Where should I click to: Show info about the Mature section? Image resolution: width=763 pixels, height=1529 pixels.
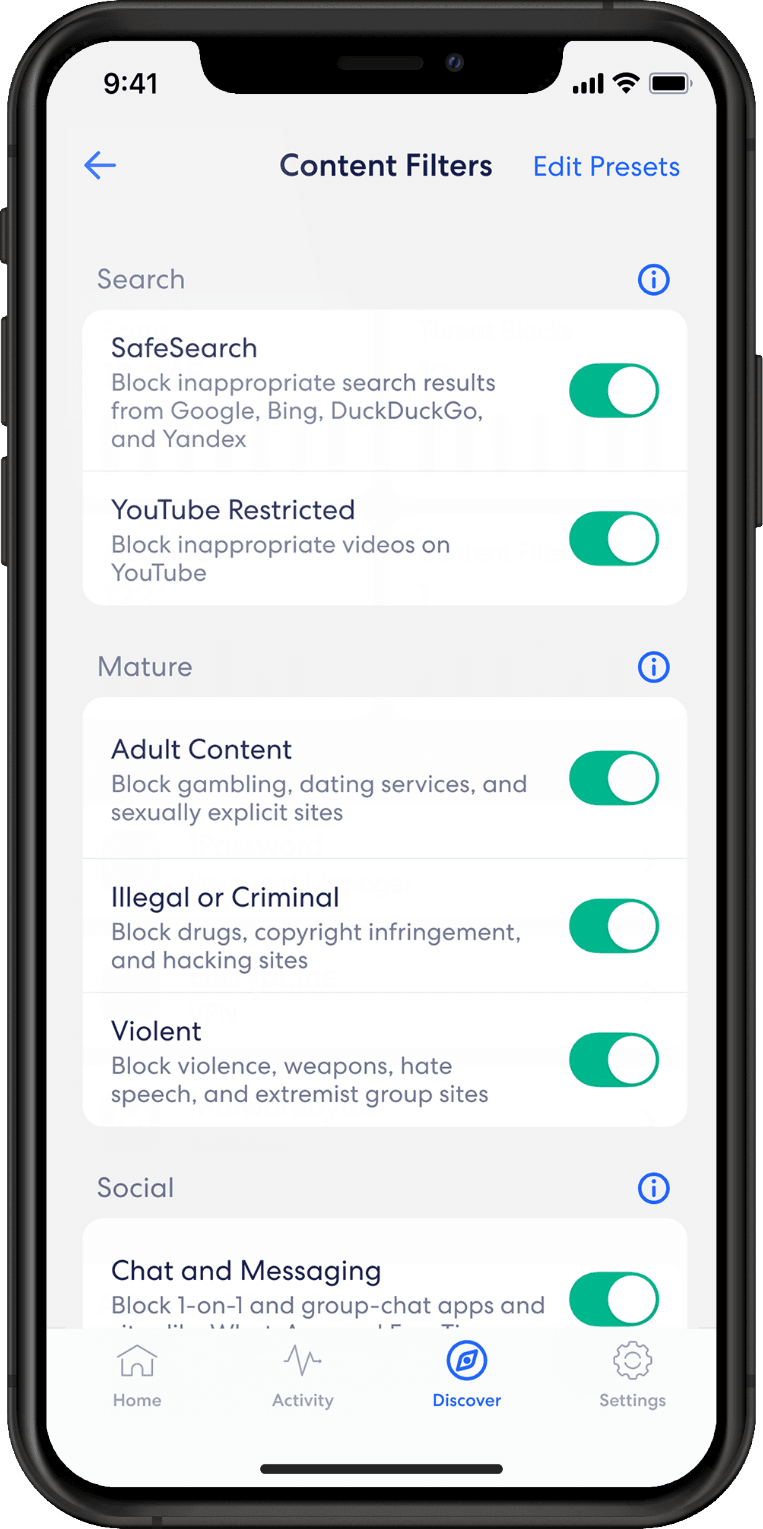click(x=653, y=667)
